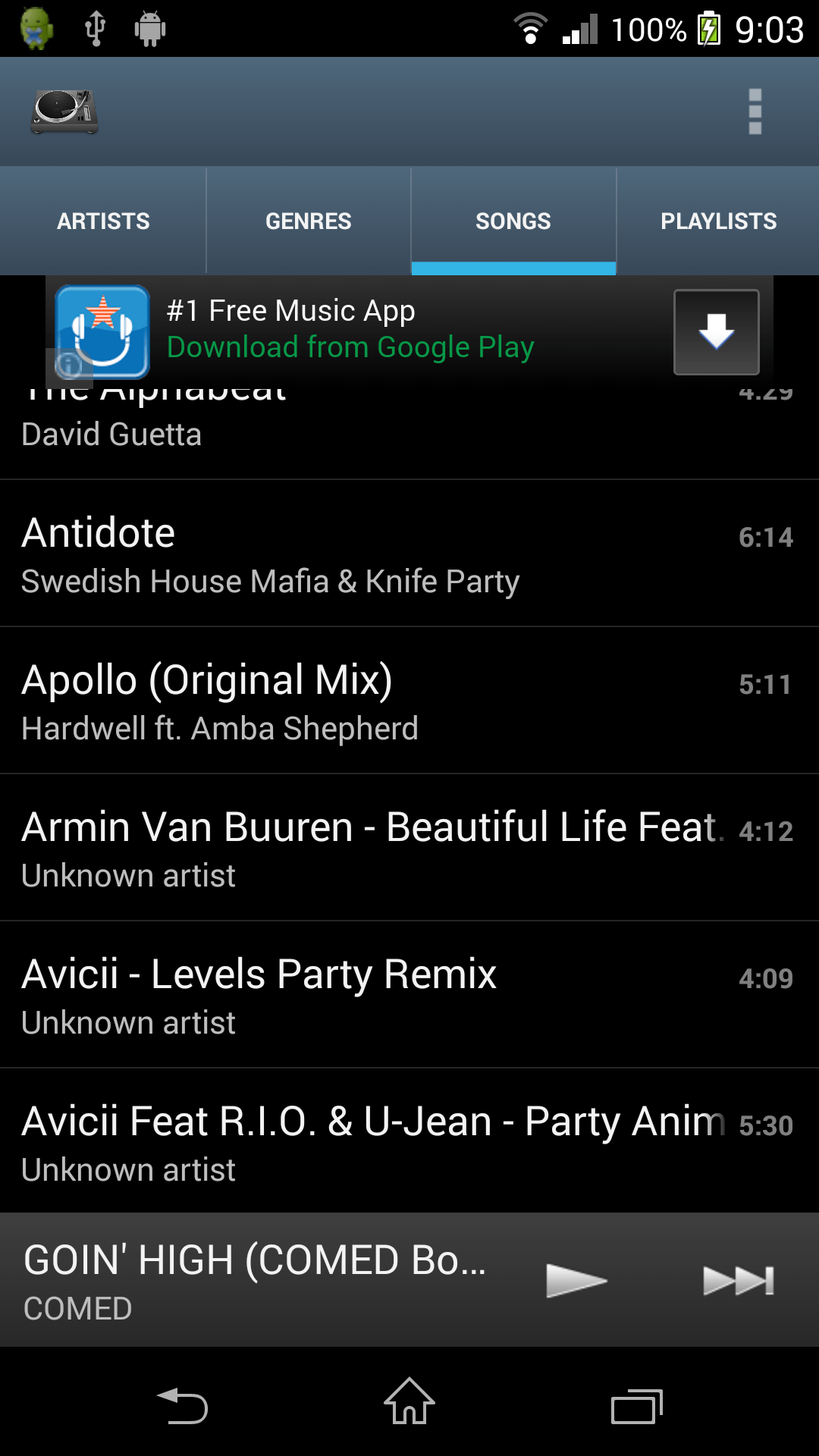Open the overflow menu
This screenshot has width=819, height=1456.
coord(755,111)
